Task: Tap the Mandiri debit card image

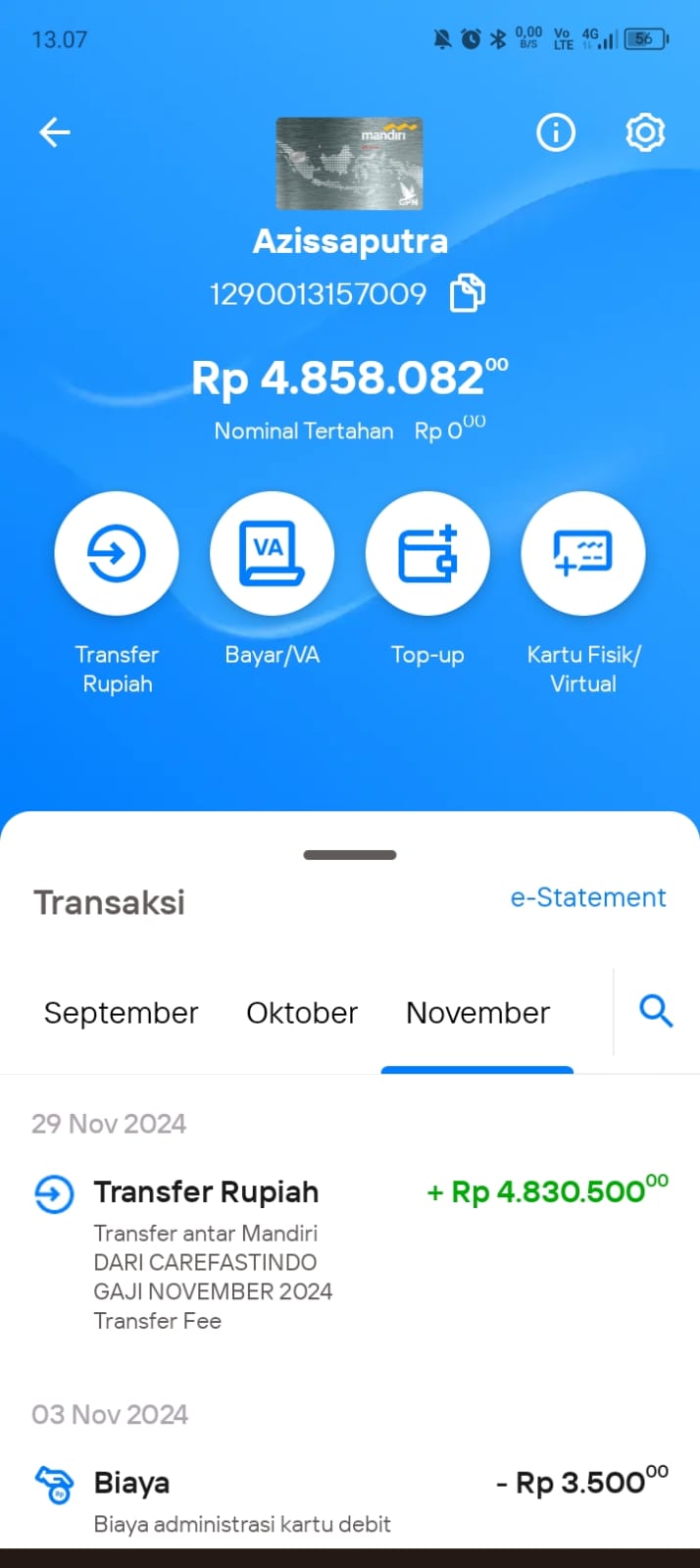Action: pos(349,163)
